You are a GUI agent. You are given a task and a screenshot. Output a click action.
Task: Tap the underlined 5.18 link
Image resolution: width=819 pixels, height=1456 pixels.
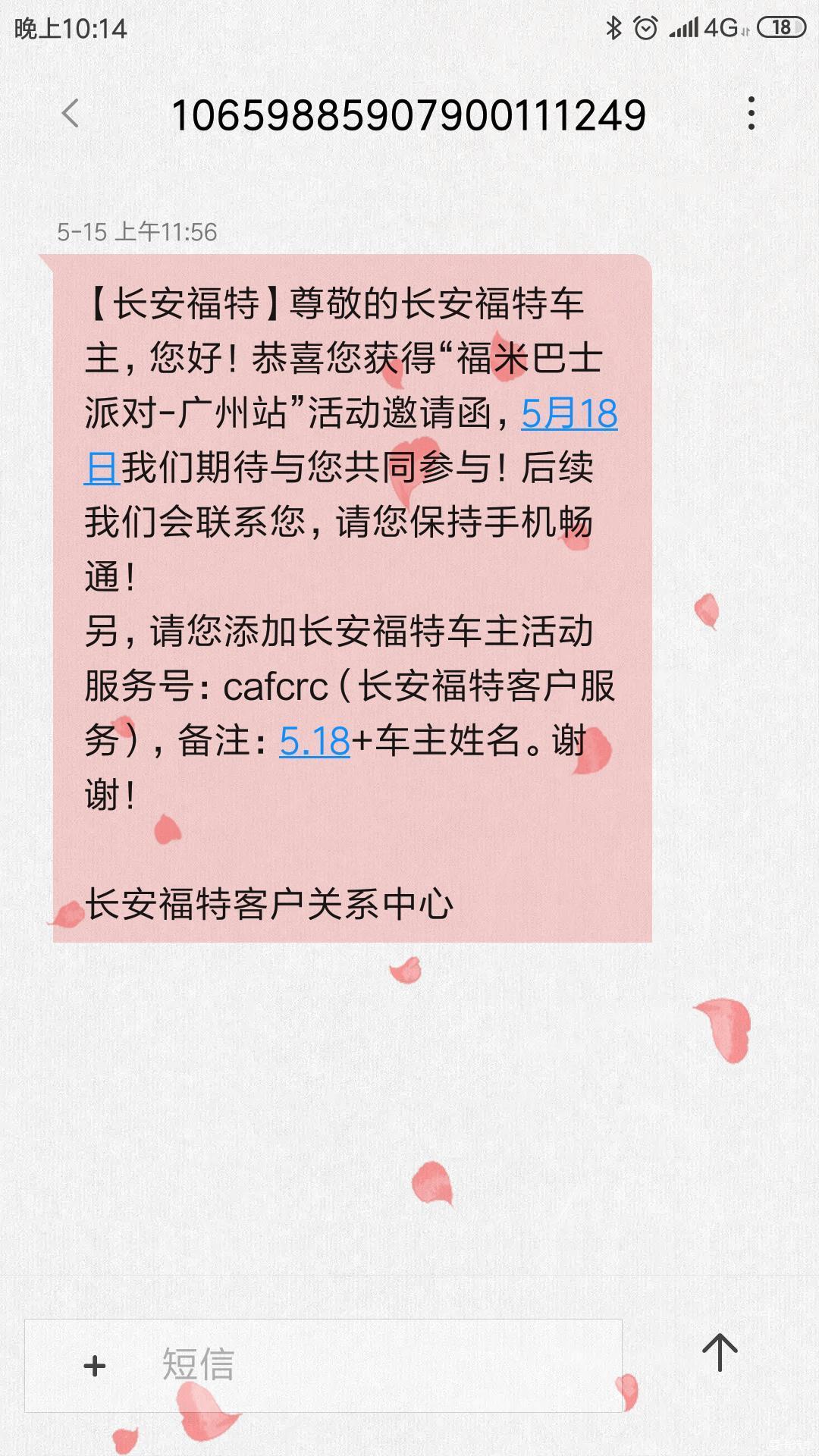314,741
